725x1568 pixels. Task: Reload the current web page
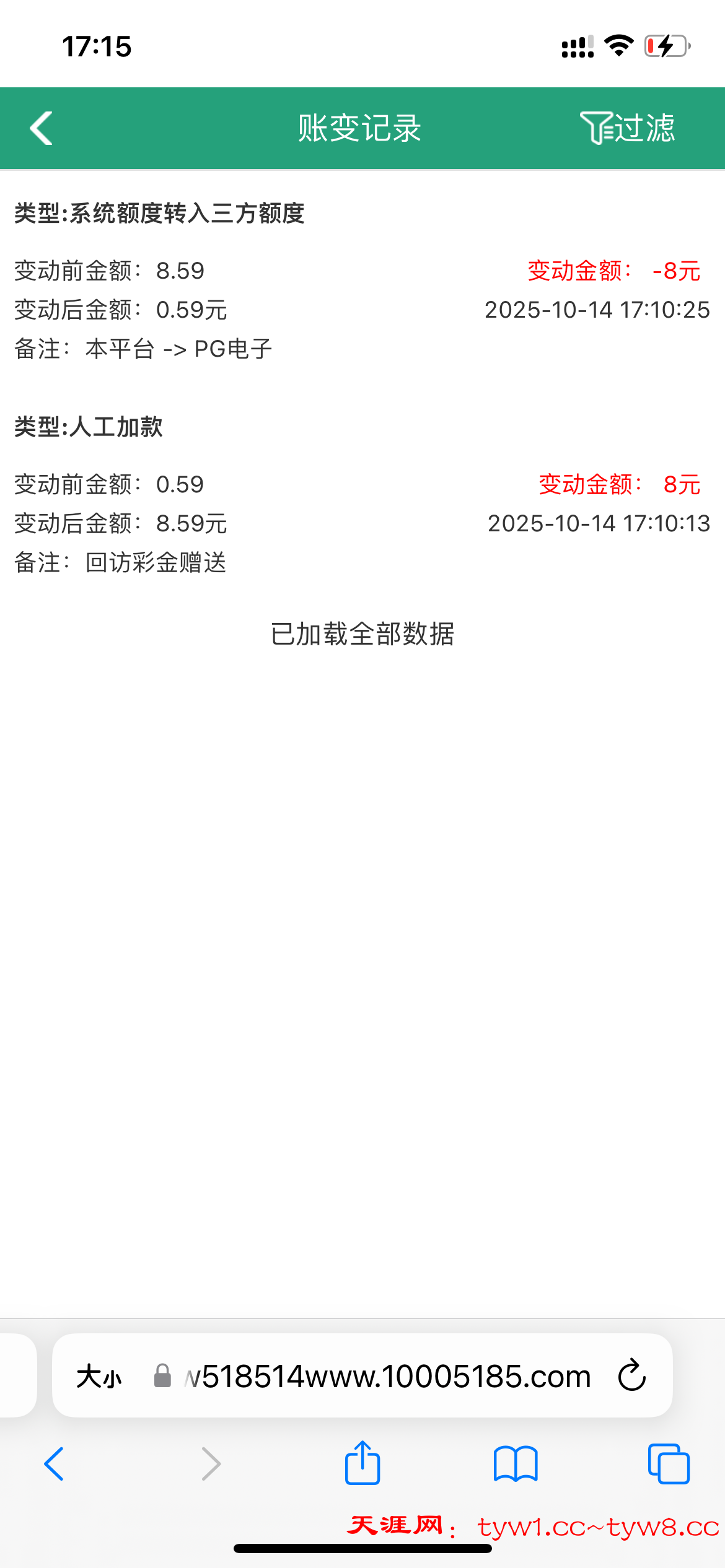(x=631, y=1376)
